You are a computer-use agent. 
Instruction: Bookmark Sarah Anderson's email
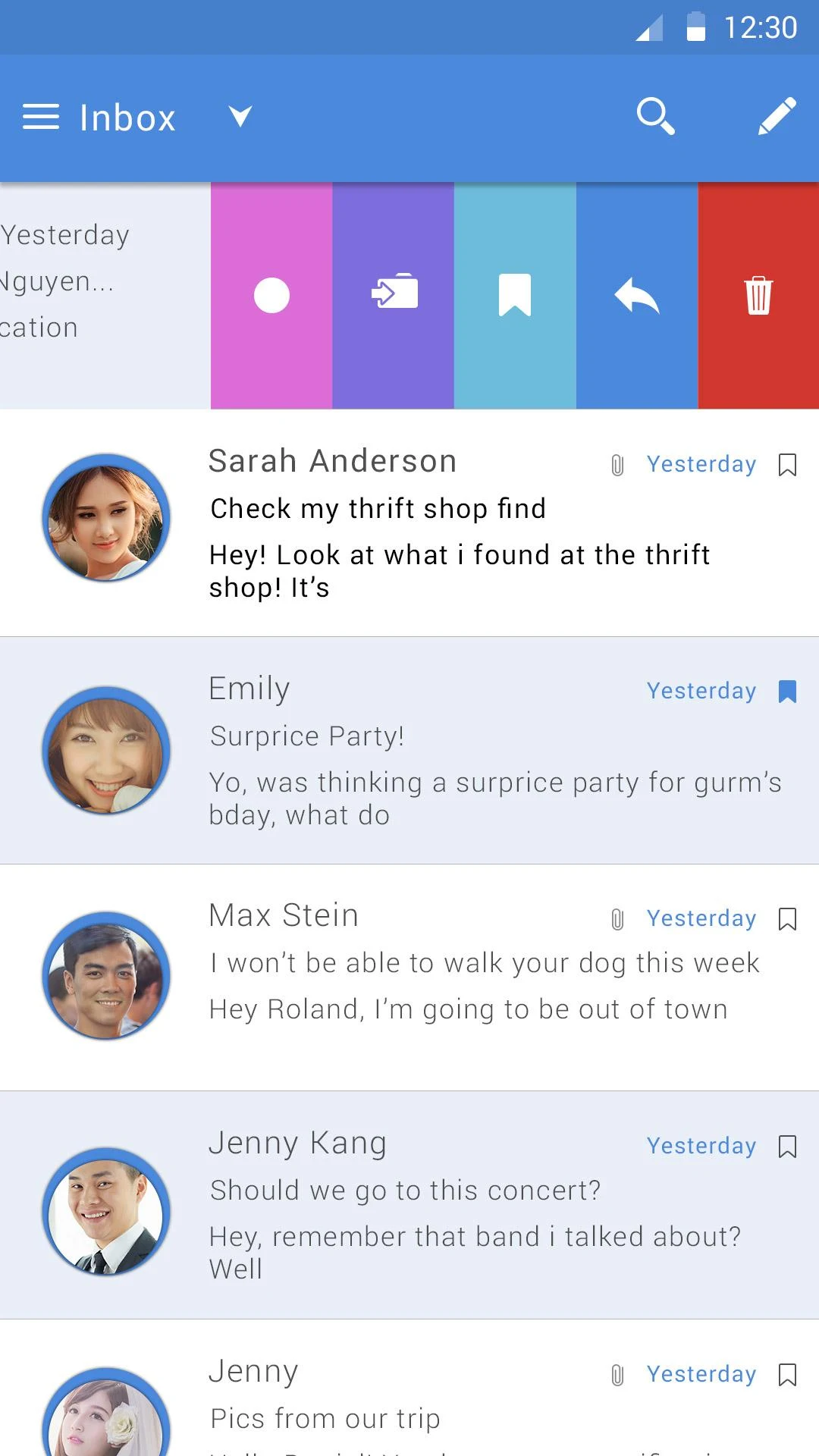tap(788, 465)
